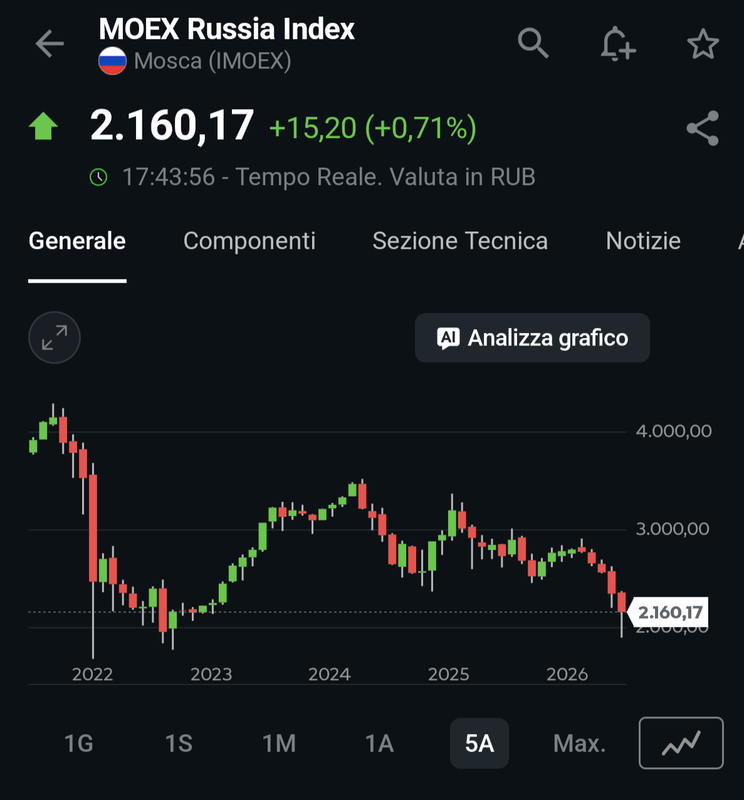Viewport: 744px width, 800px height.
Task: Switch to the Notizie tab
Action: 643,241
